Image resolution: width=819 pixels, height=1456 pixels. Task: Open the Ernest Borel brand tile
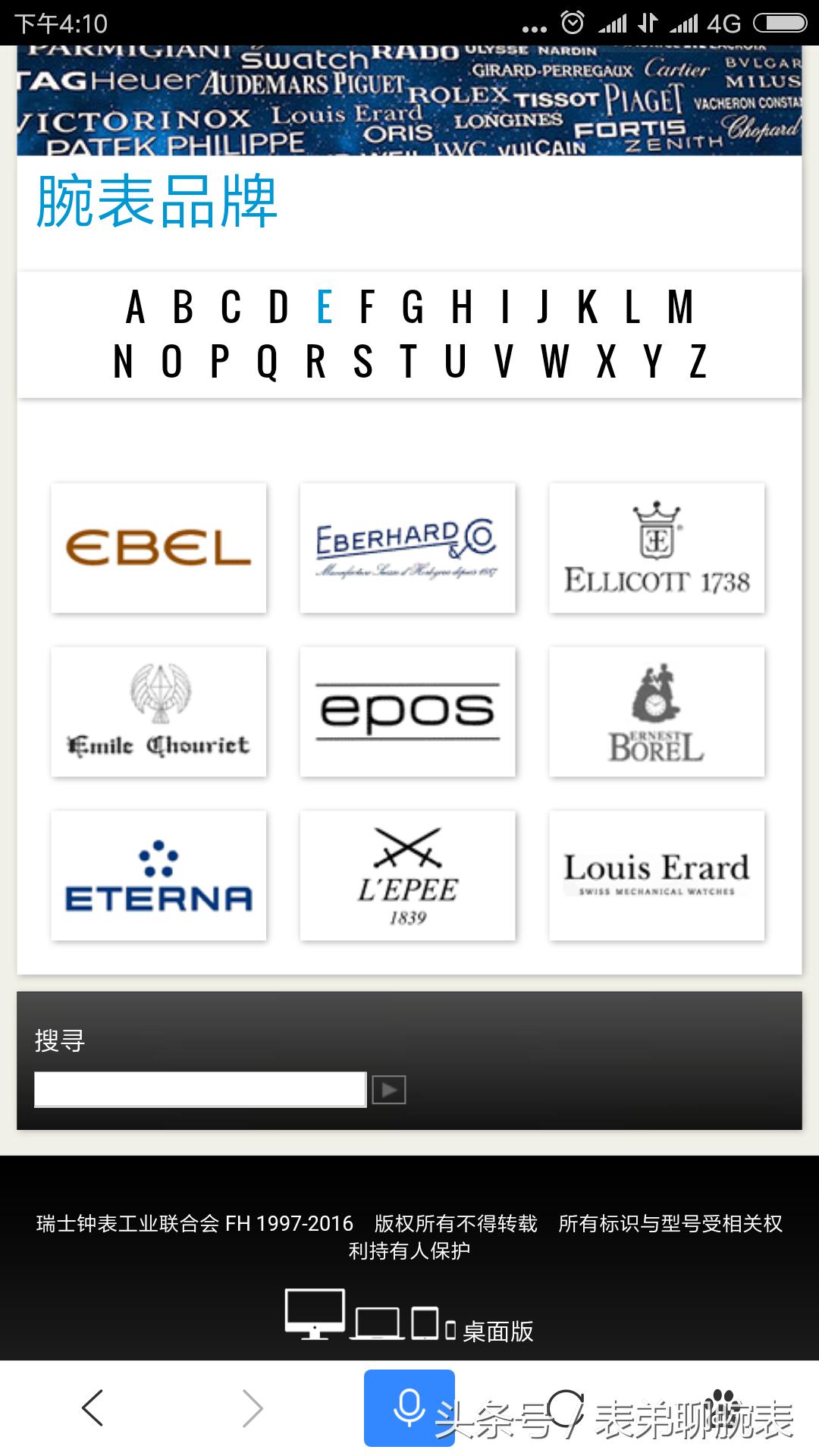(x=657, y=711)
